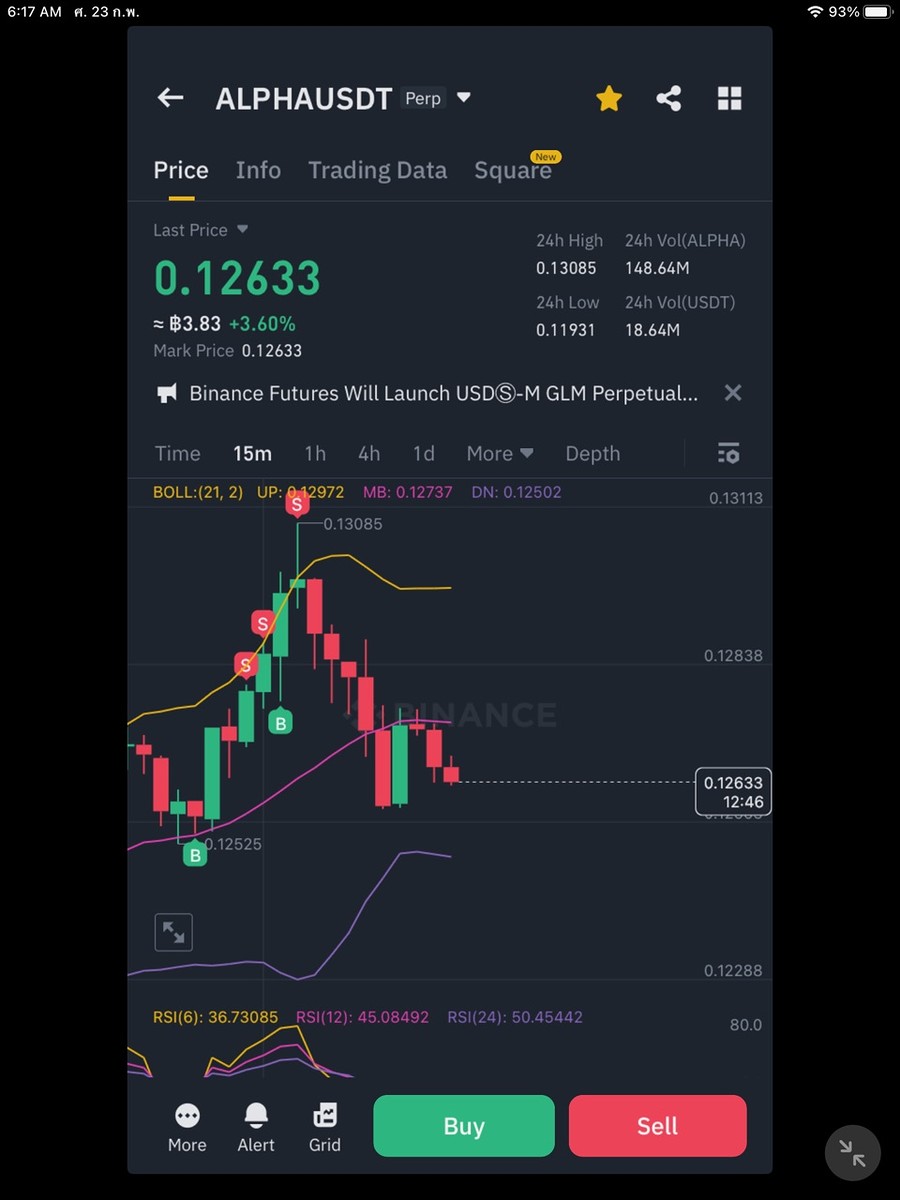Open the Trading Data tab
This screenshot has height=1200, width=900.
[377, 170]
